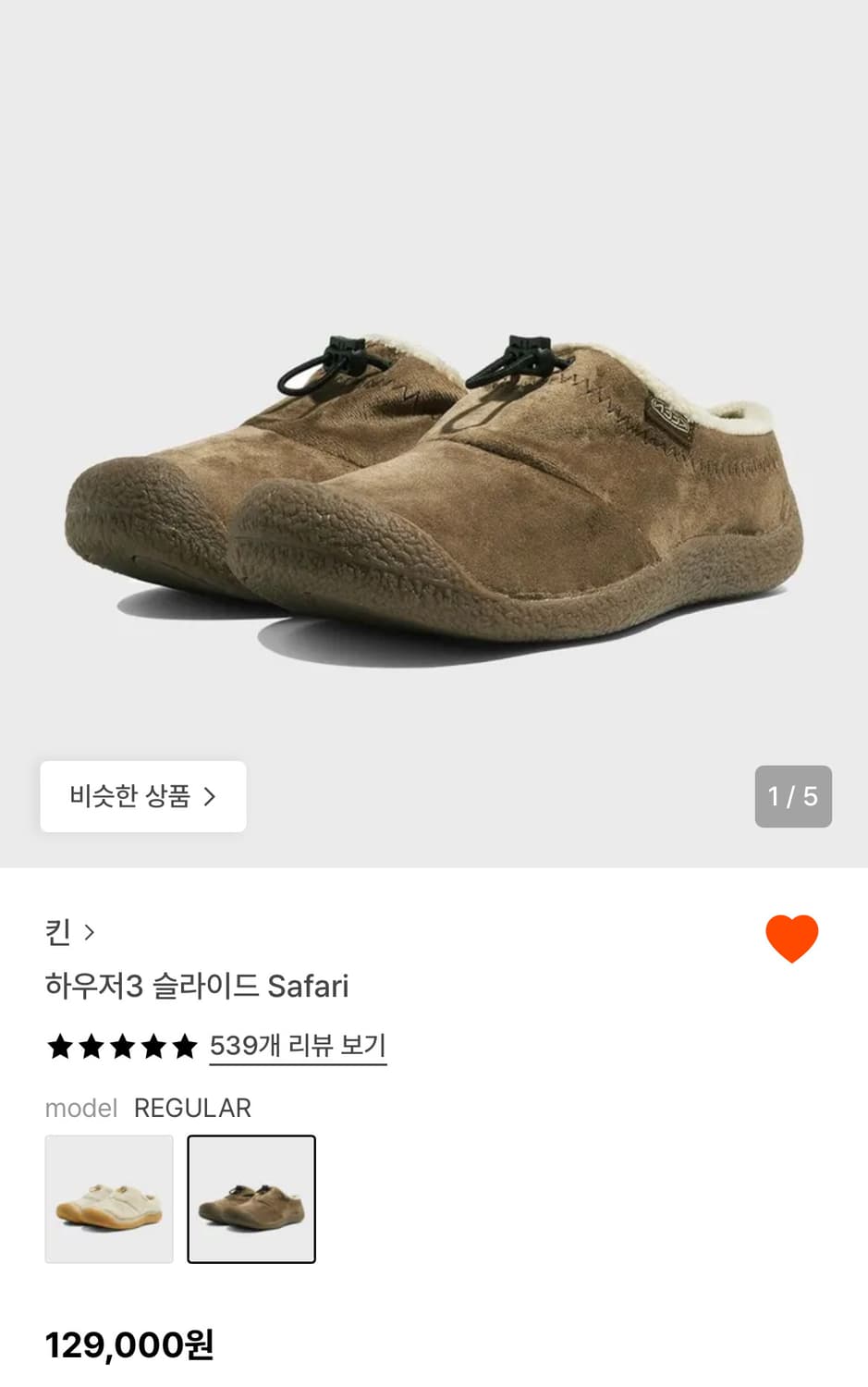Click the third rating star
This screenshot has width=868, height=1387.
[x=122, y=1046]
